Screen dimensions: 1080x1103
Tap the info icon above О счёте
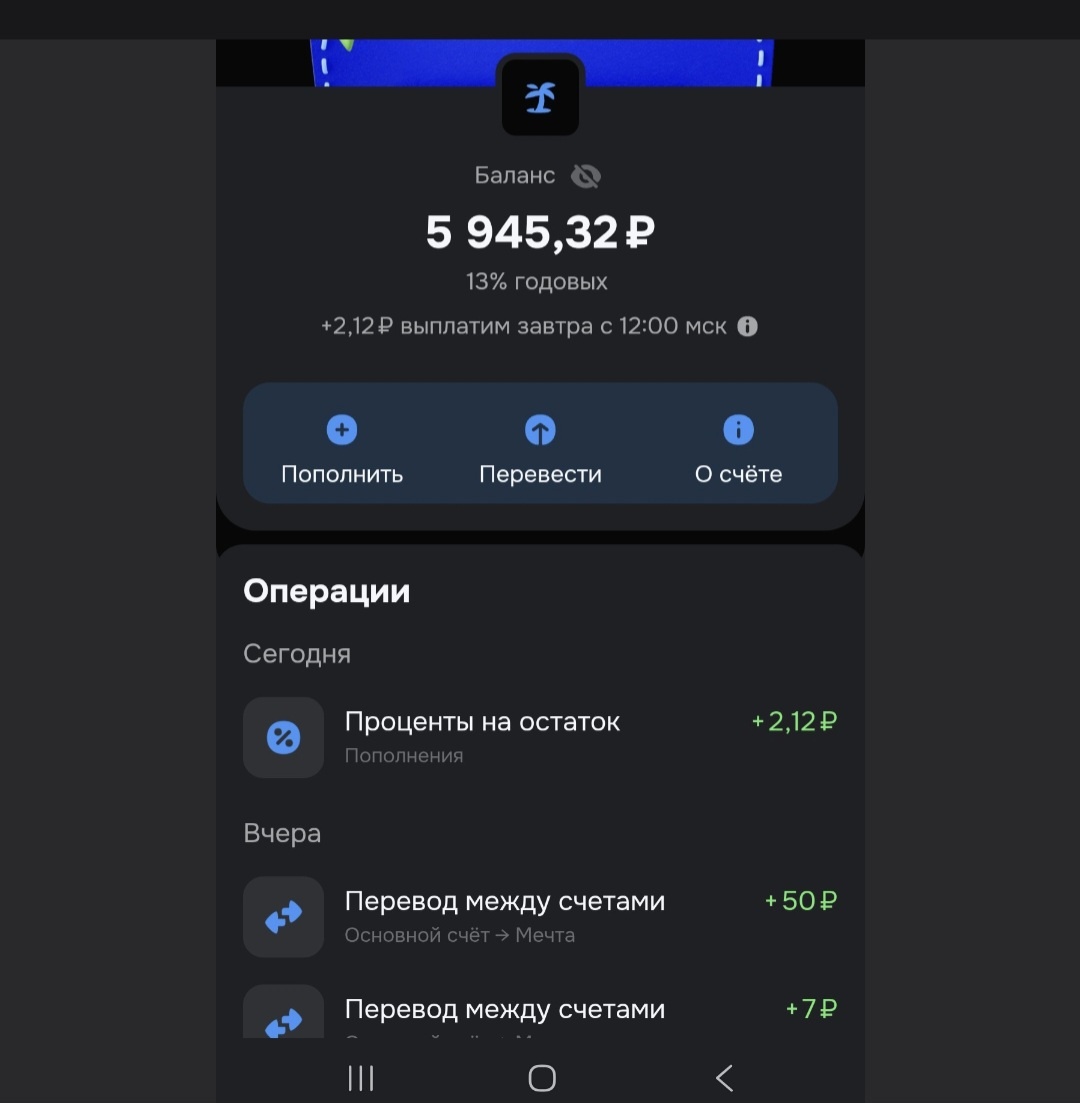point(738,429)
